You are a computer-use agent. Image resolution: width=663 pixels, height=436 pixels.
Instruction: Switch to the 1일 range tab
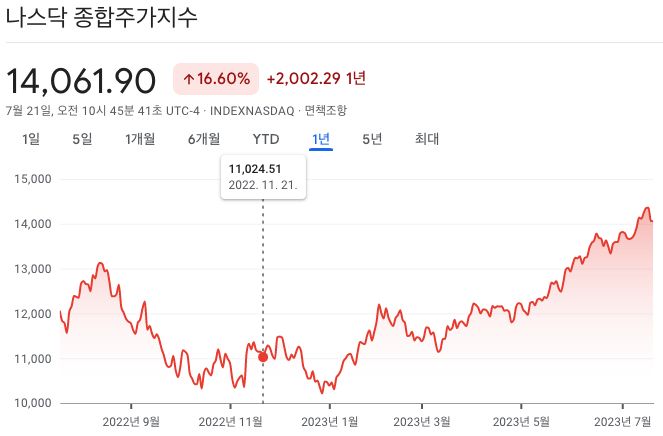[x=31, y=139]
